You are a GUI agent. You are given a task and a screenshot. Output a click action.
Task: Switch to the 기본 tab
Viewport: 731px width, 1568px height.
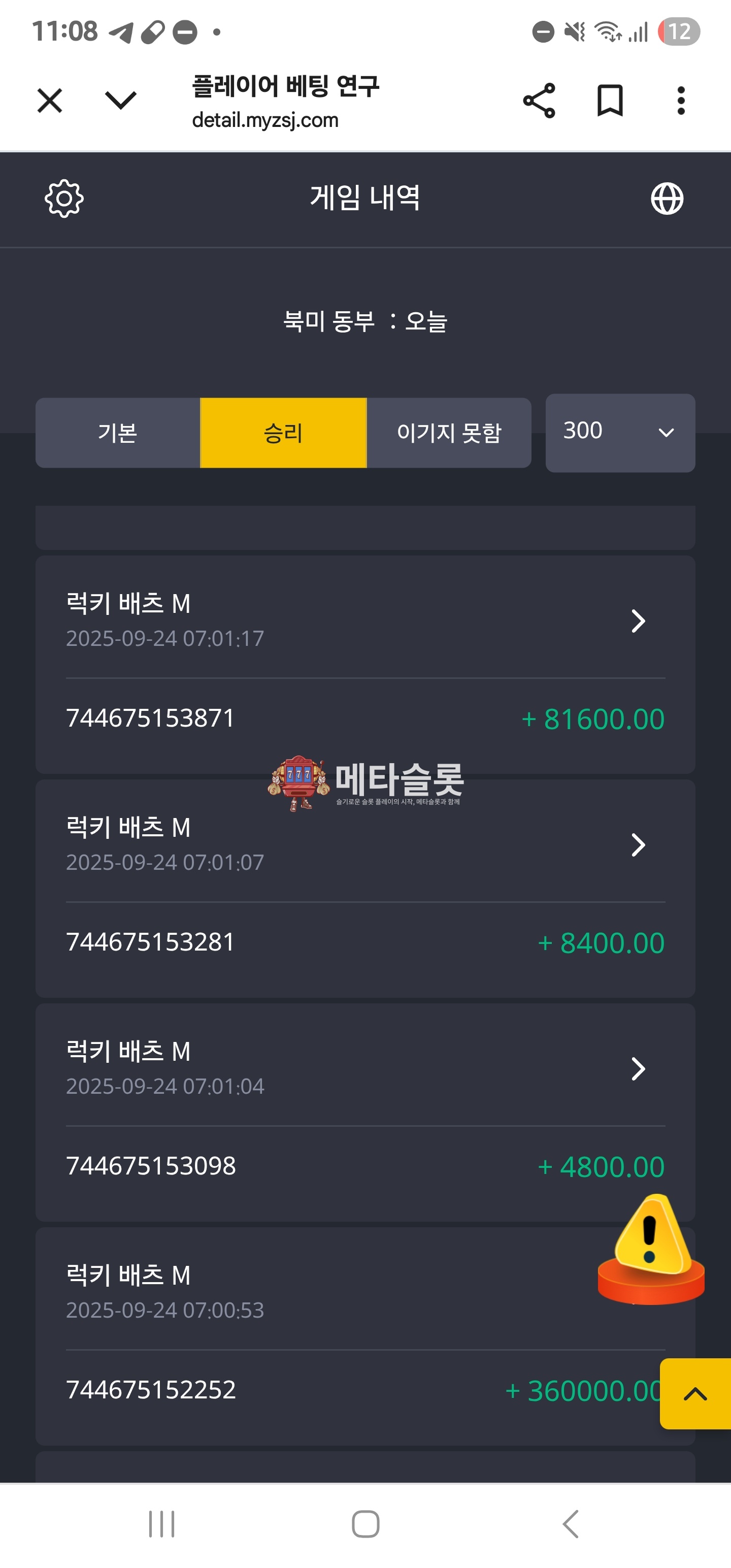click(117, 433)
